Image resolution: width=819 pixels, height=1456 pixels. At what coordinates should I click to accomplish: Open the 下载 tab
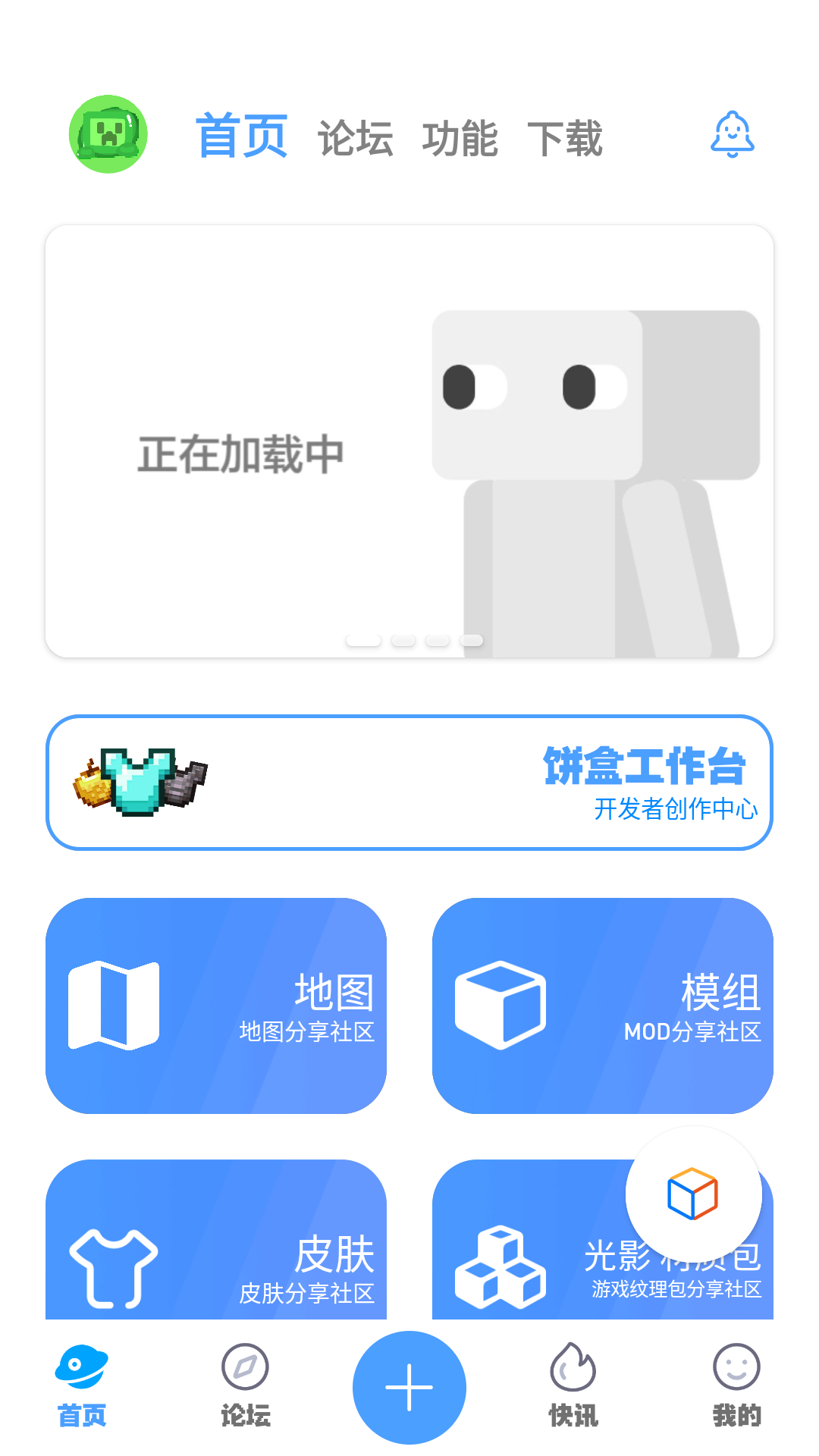pos(565,138)
